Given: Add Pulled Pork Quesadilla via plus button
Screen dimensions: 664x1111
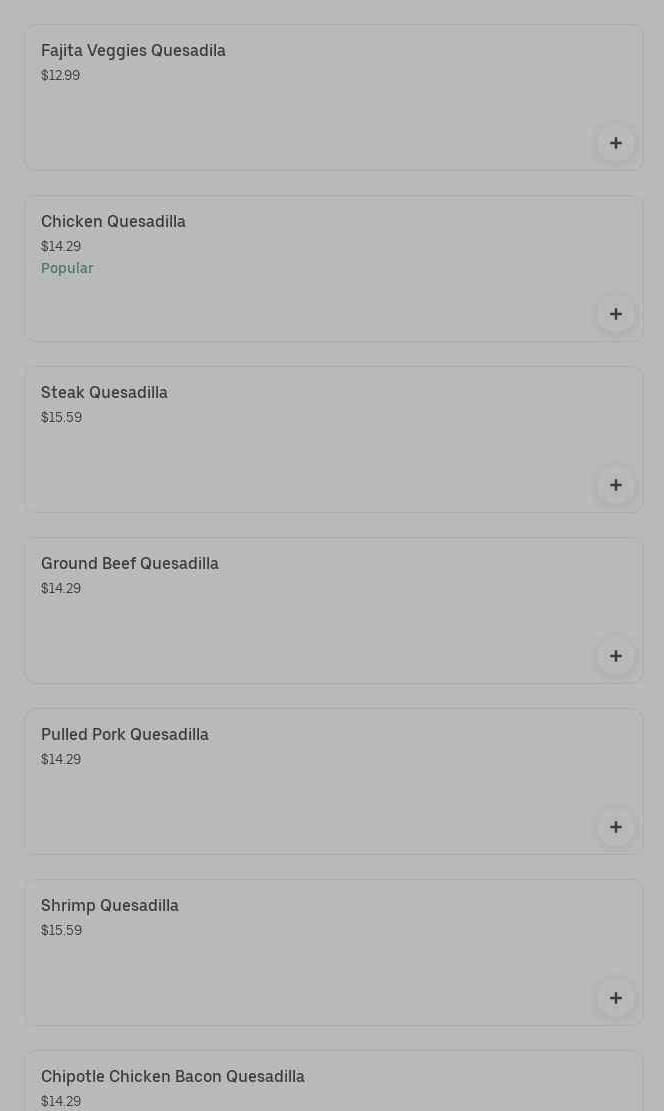Looking at the screenshot, I should click(615, 827).
